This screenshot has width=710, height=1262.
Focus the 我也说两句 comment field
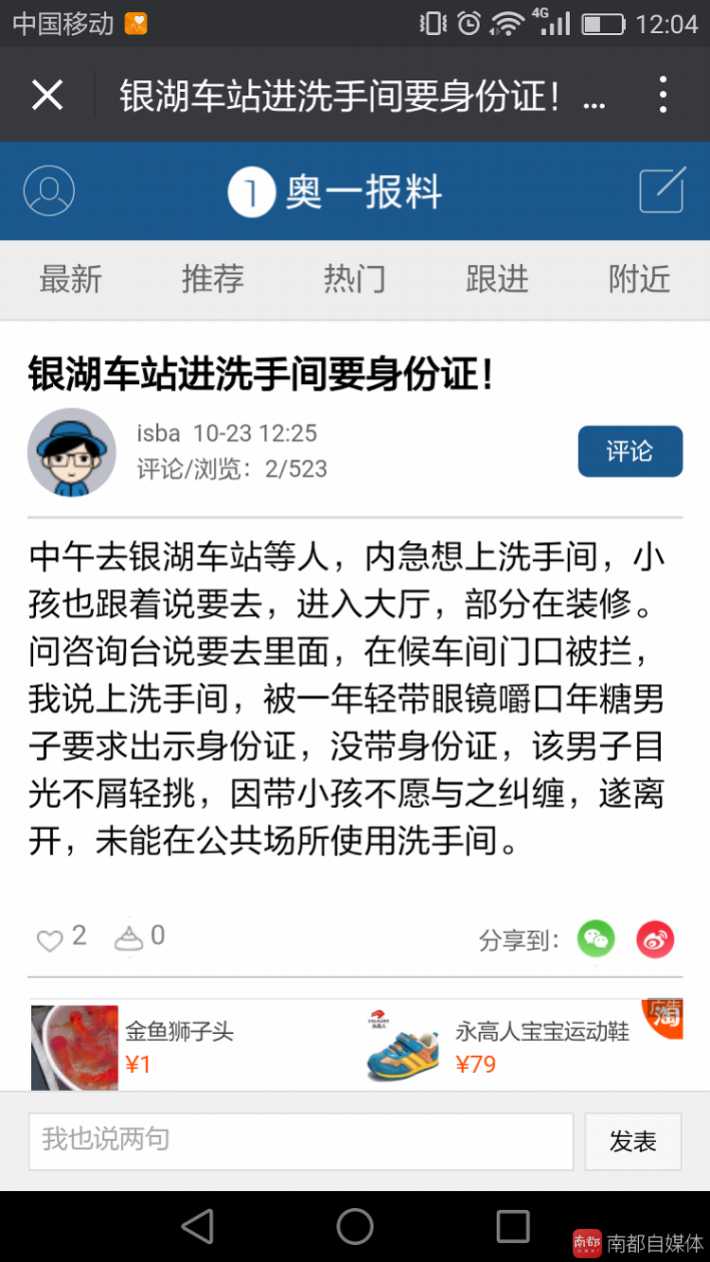click(300, 1140)
